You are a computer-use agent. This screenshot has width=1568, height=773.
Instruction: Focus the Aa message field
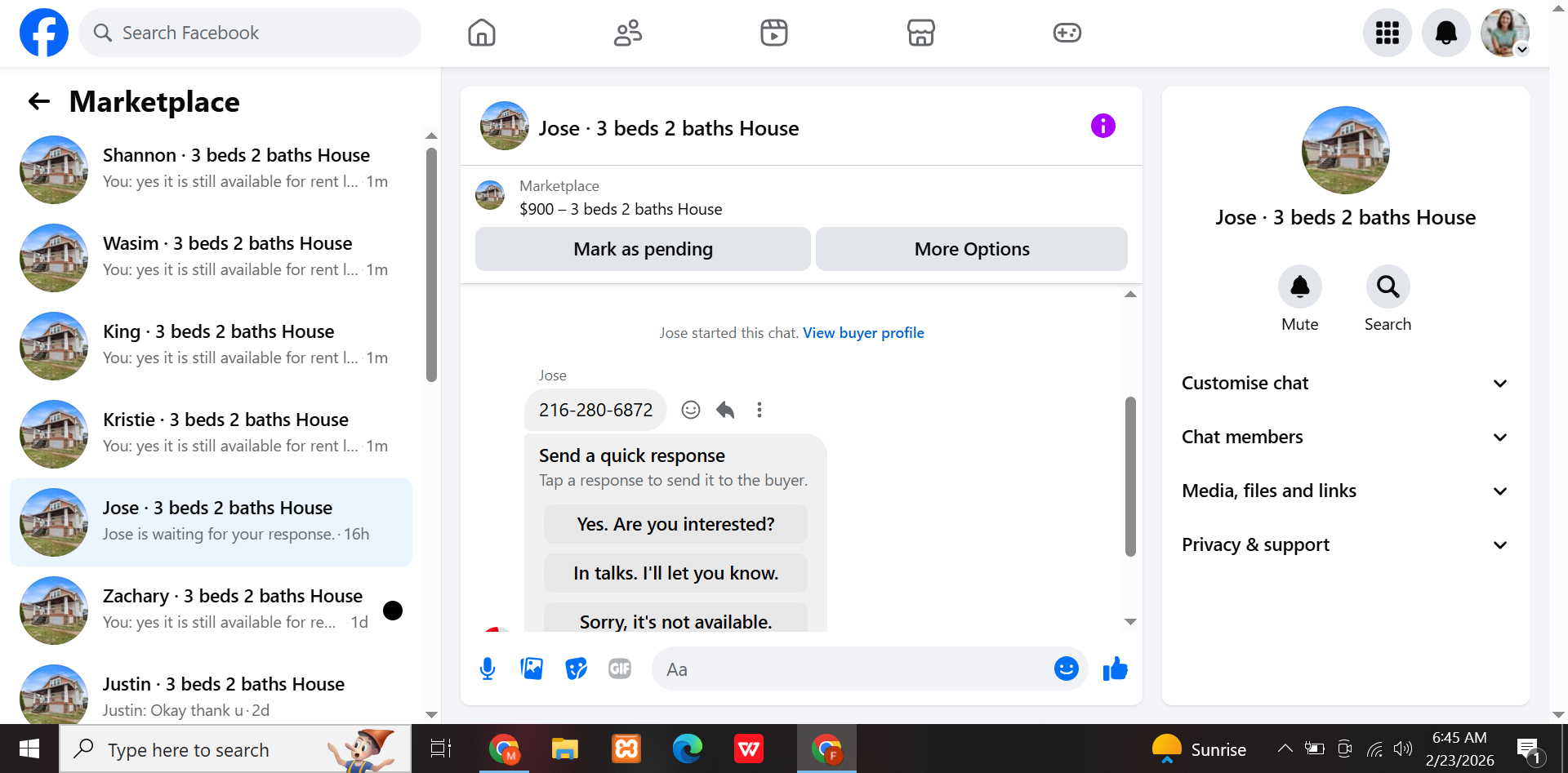pyautogui.click(x=857, y=669)
